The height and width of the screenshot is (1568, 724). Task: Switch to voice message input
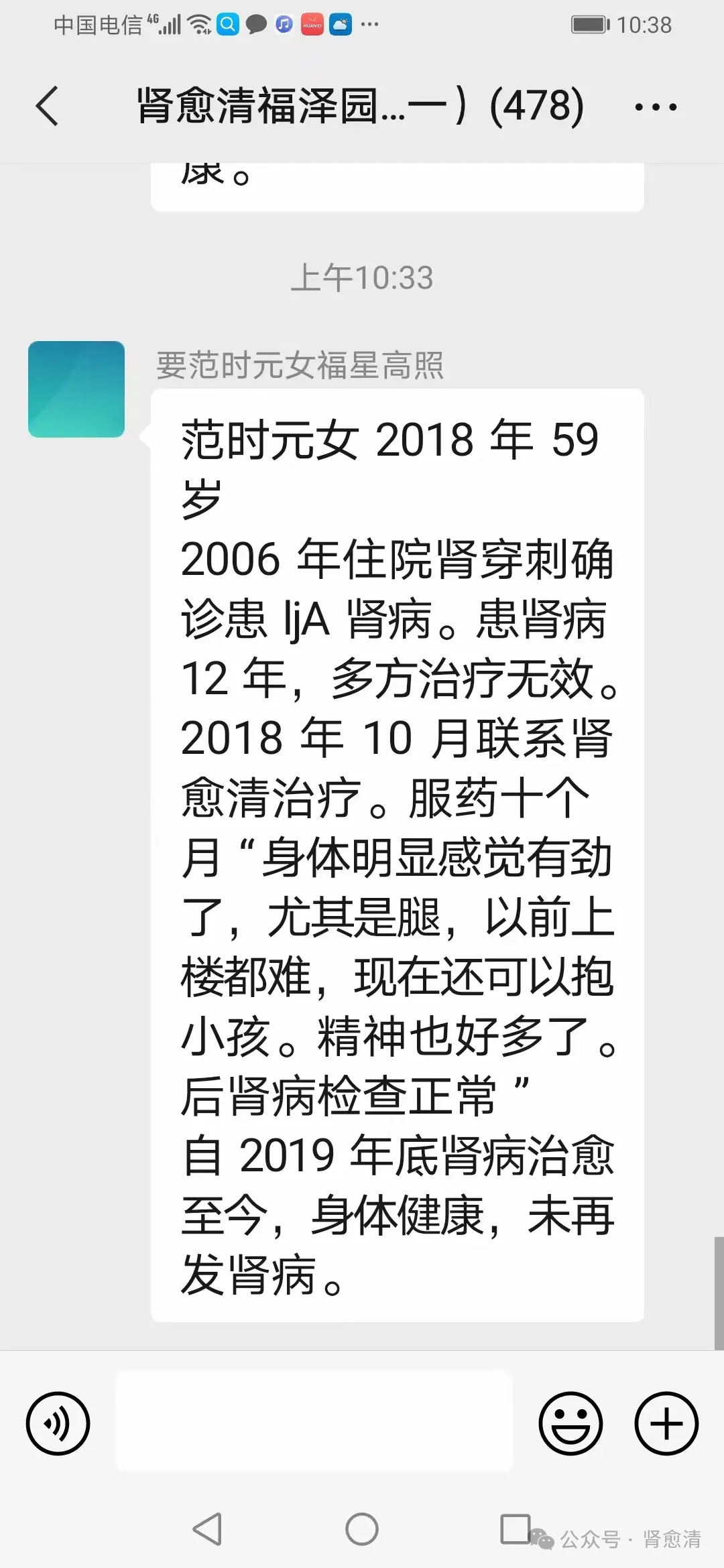pos(58,1423)
